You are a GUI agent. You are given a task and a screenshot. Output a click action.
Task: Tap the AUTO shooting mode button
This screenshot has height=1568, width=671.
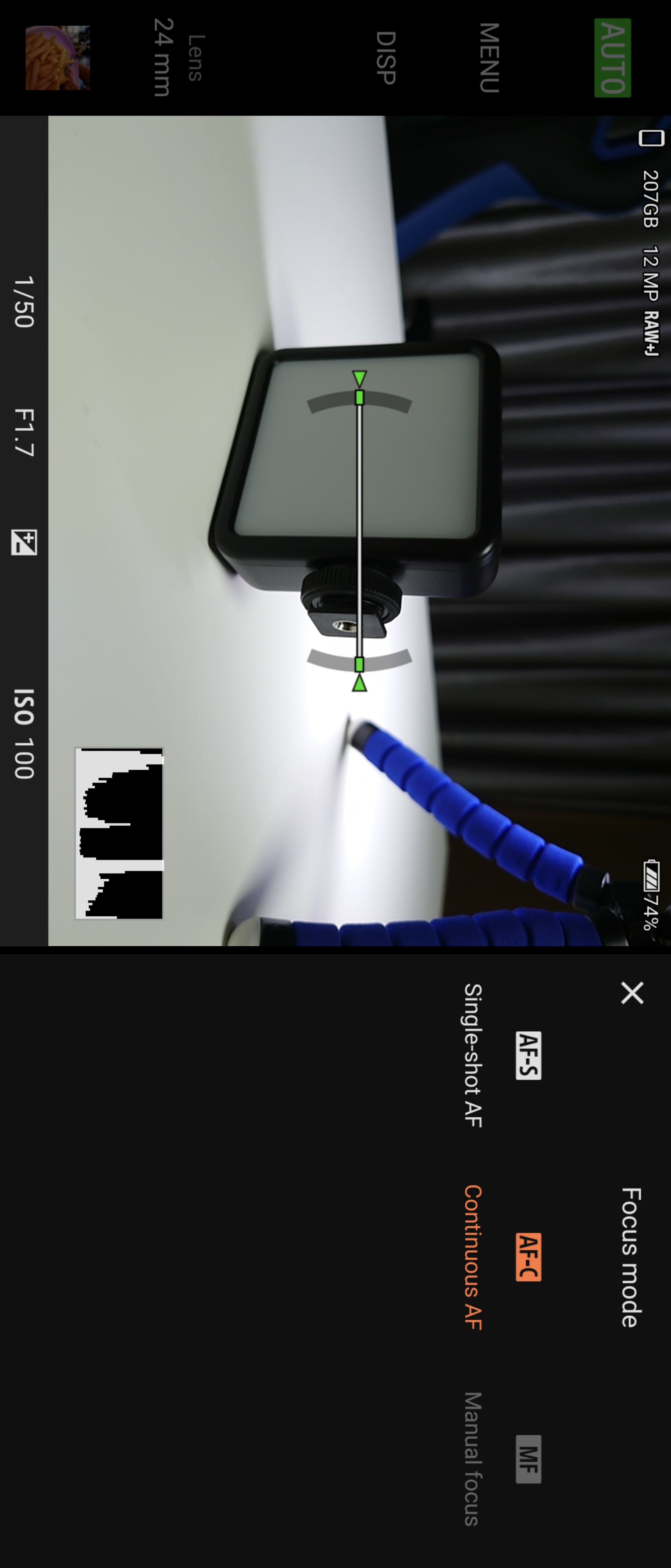(x=612, y=58)
